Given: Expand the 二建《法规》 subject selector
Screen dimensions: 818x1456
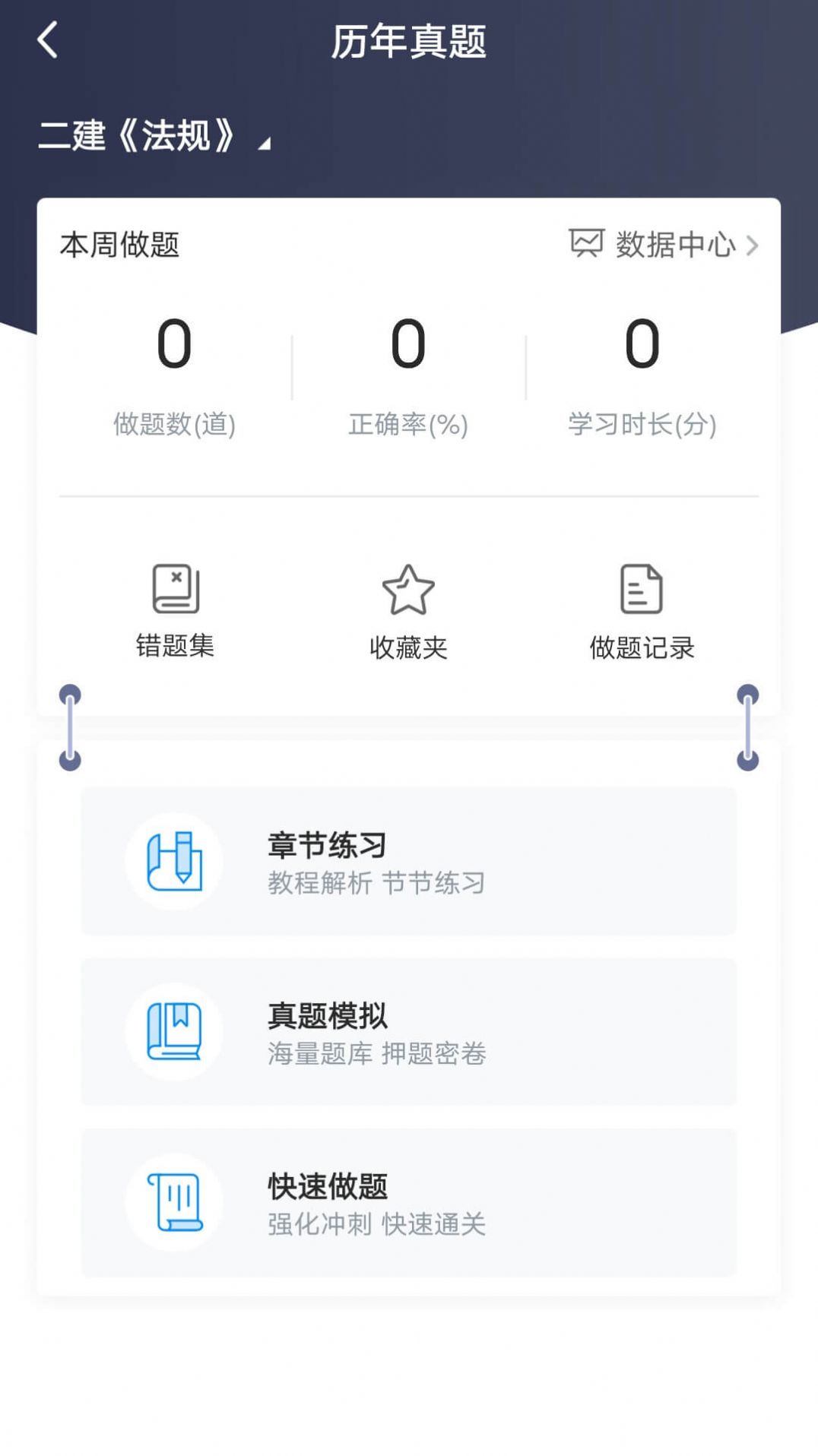Looking at the screenshot, I should 141,137.
